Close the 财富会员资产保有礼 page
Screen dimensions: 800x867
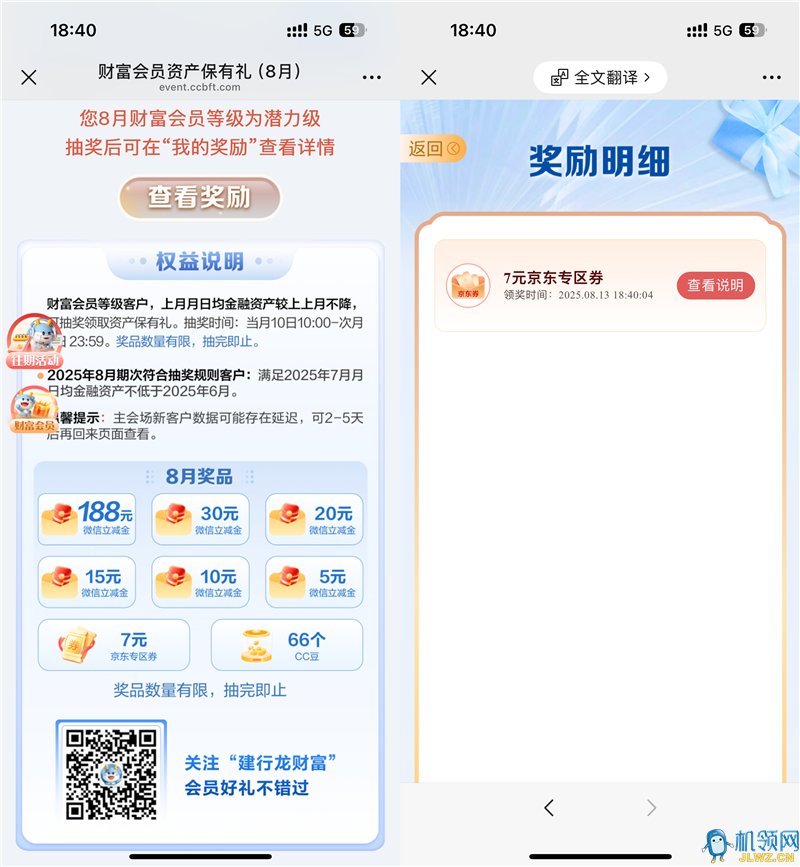pos(29,77)
